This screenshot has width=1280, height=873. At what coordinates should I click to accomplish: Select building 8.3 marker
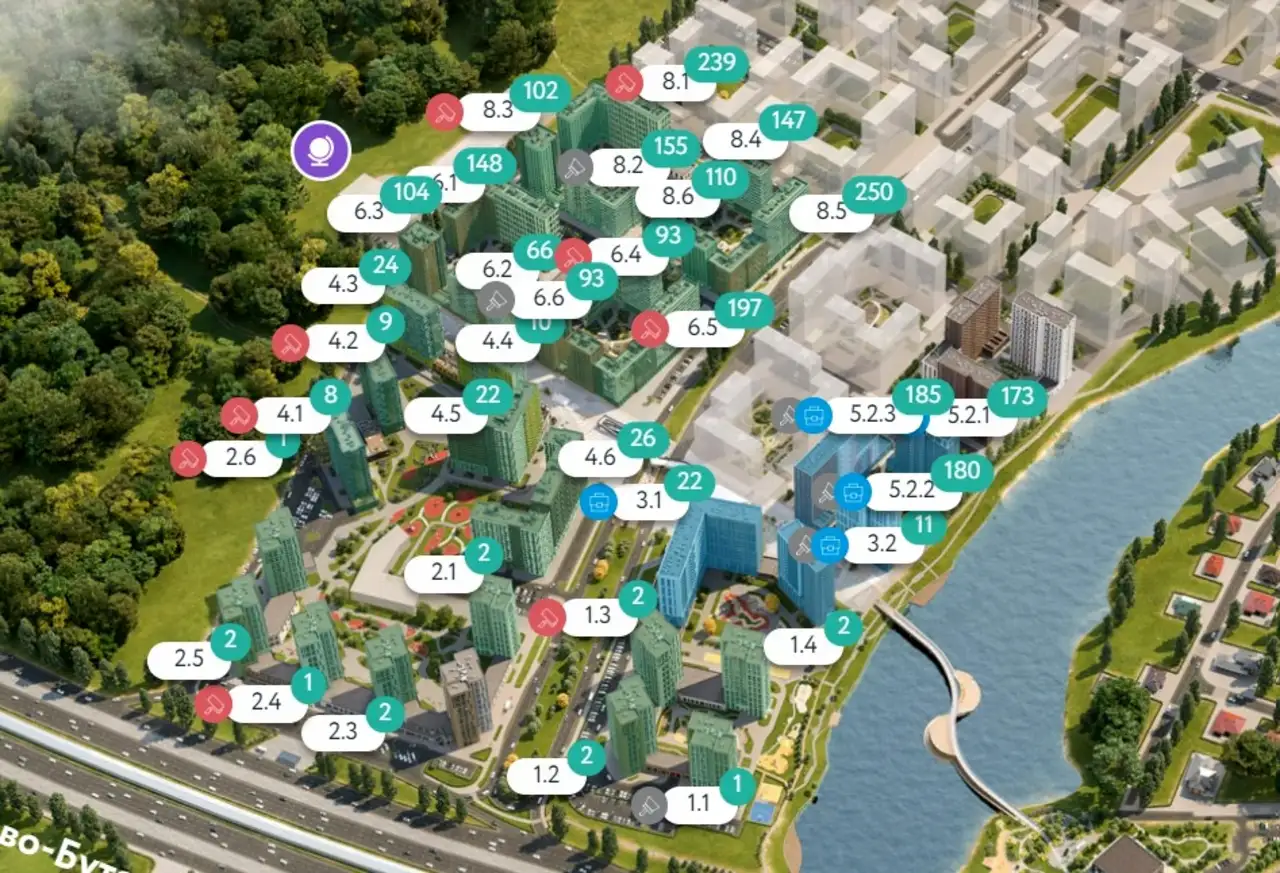pyautogui.click(x=498, y=110)
